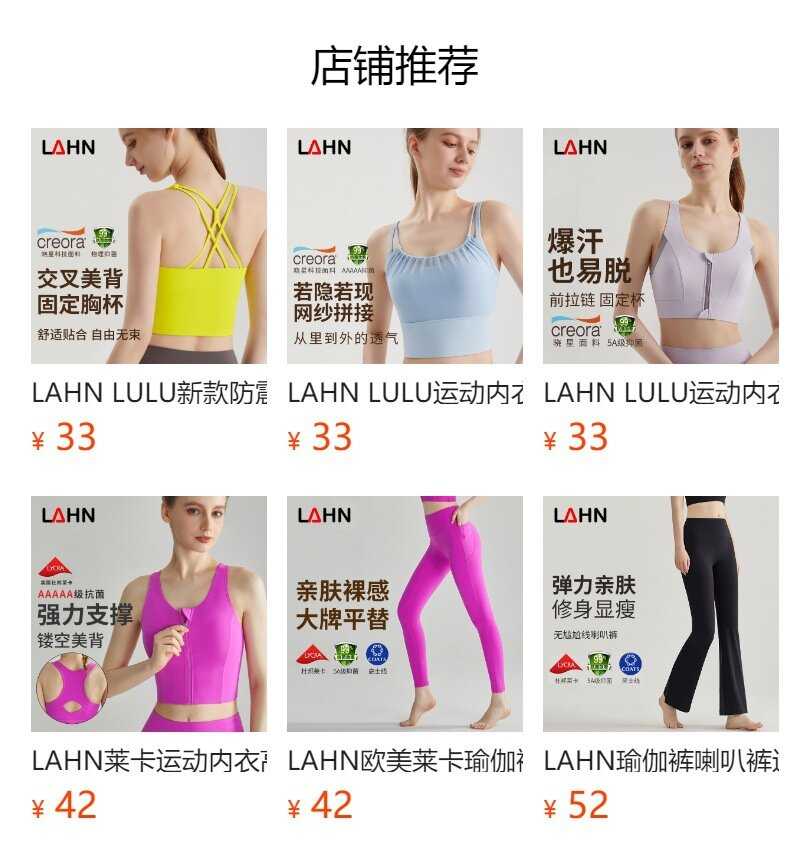Open the LAHN LULU新款防震 yellow cross-back bra
Image resolution: width=790 pixels, height=864 pixels.
click(149, 246)
